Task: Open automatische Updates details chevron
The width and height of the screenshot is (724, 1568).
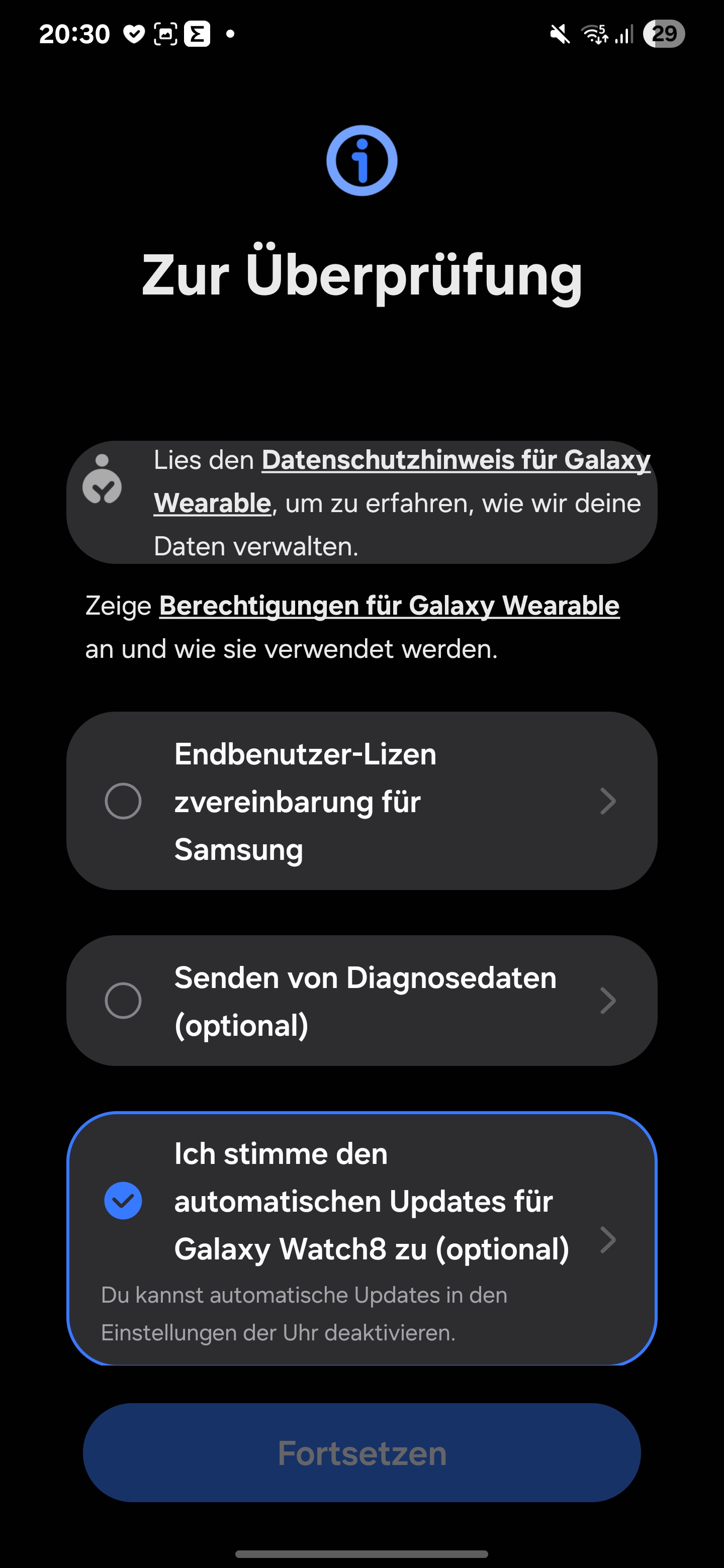Action: 607,1240
